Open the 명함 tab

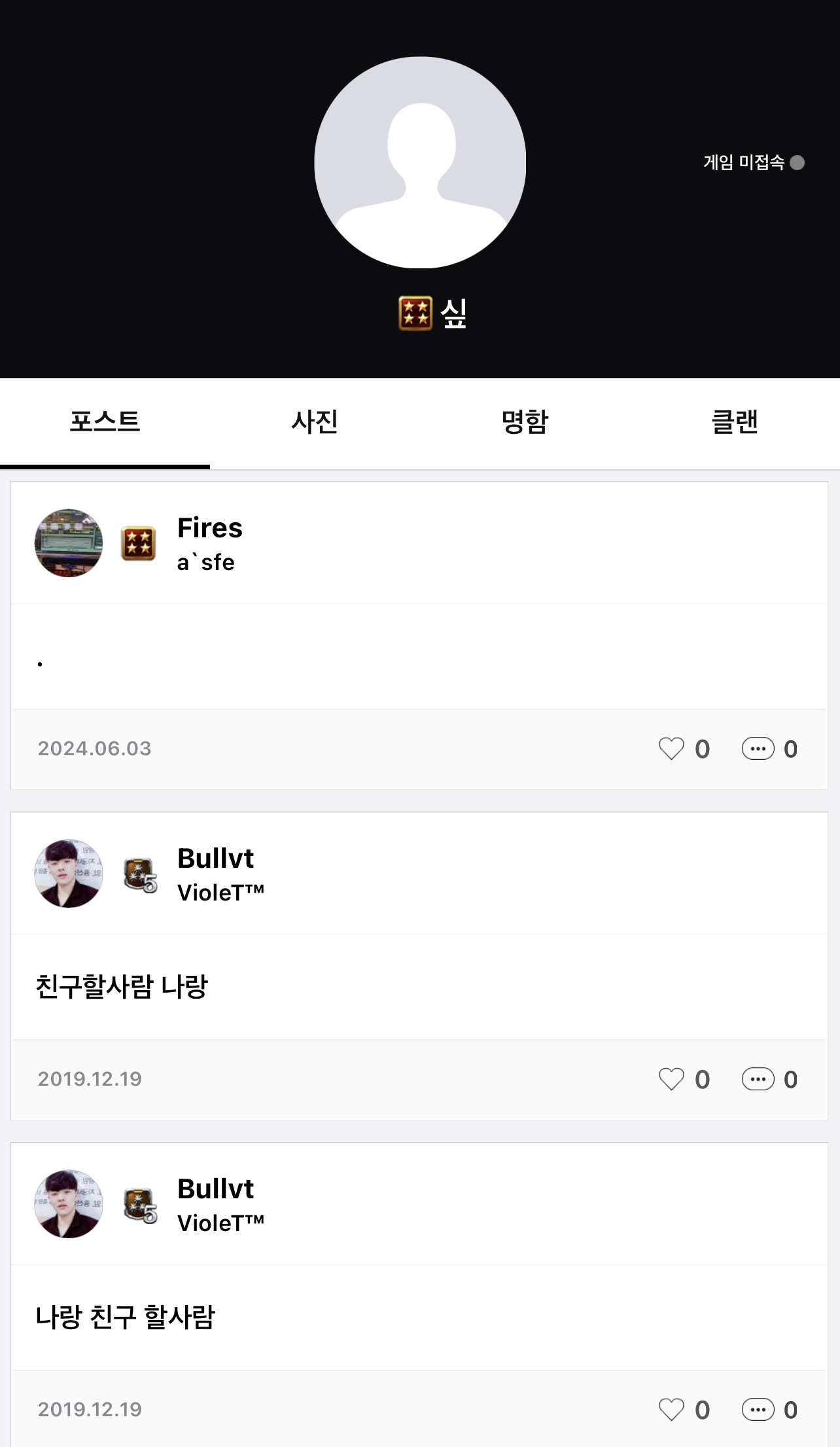[525, 422]
